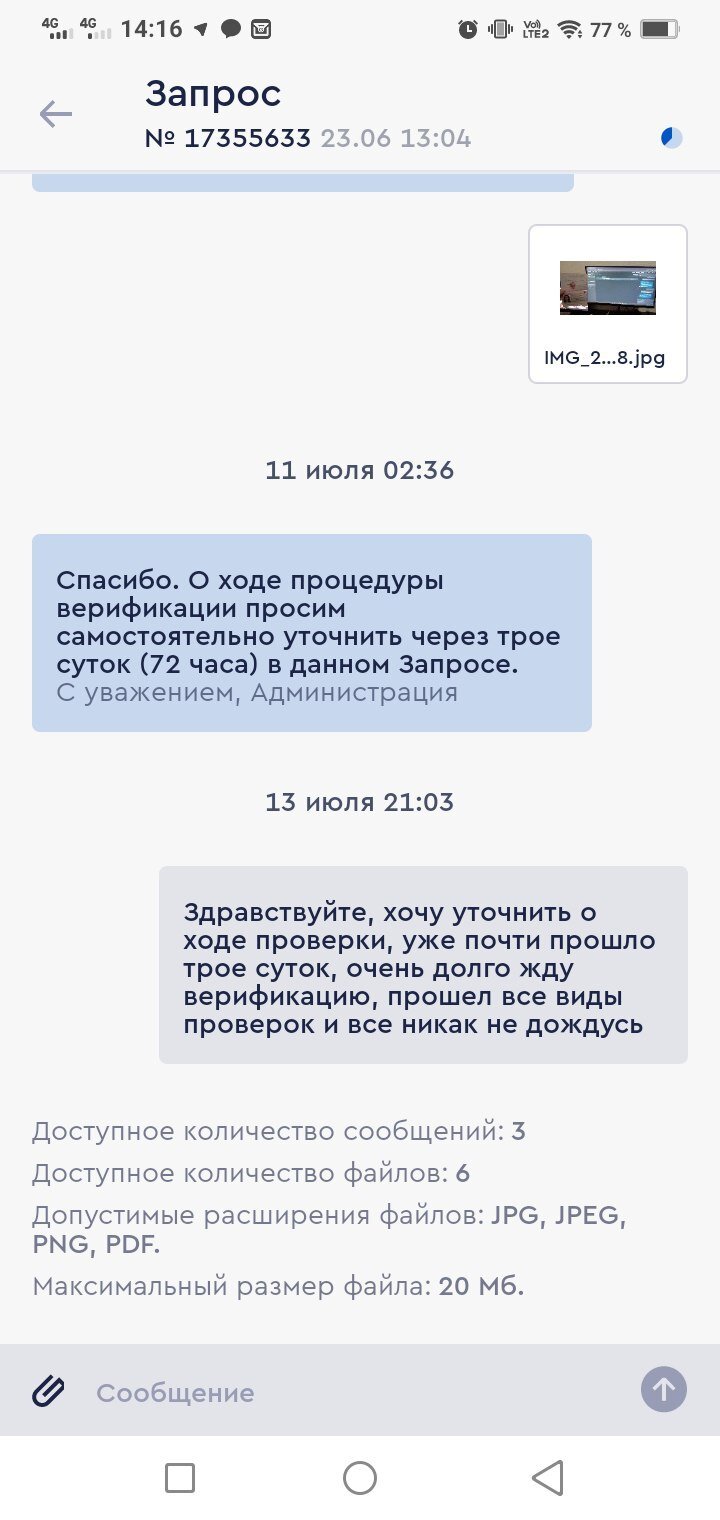
Task: Tap the paperclip attach icon
Action: (x=48, y=1391)
